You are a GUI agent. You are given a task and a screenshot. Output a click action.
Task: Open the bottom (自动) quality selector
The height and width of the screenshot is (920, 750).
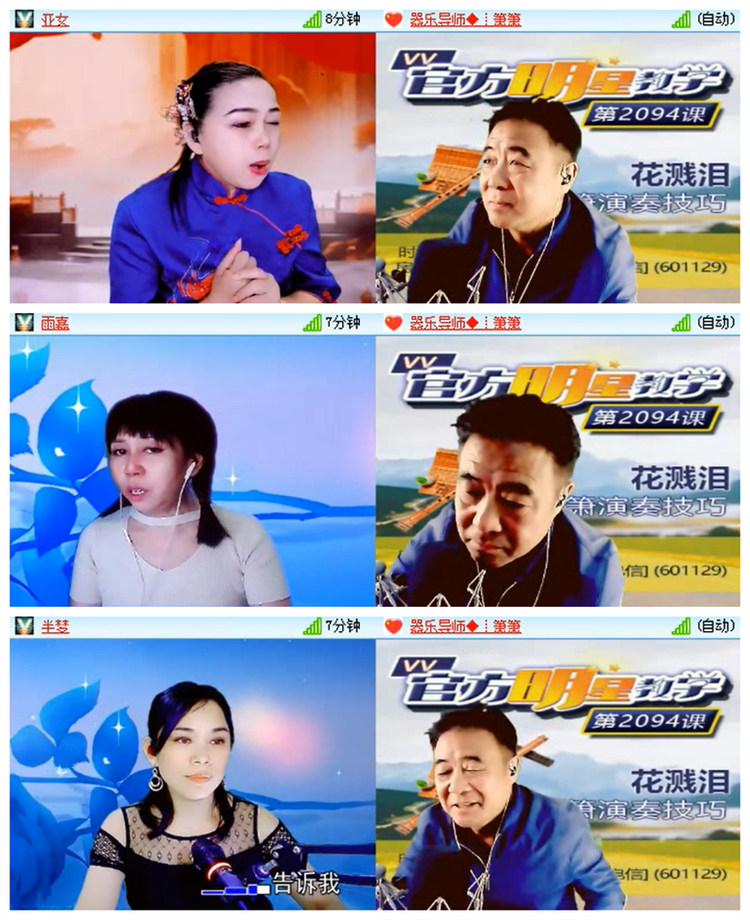click(x=717, y=627)
